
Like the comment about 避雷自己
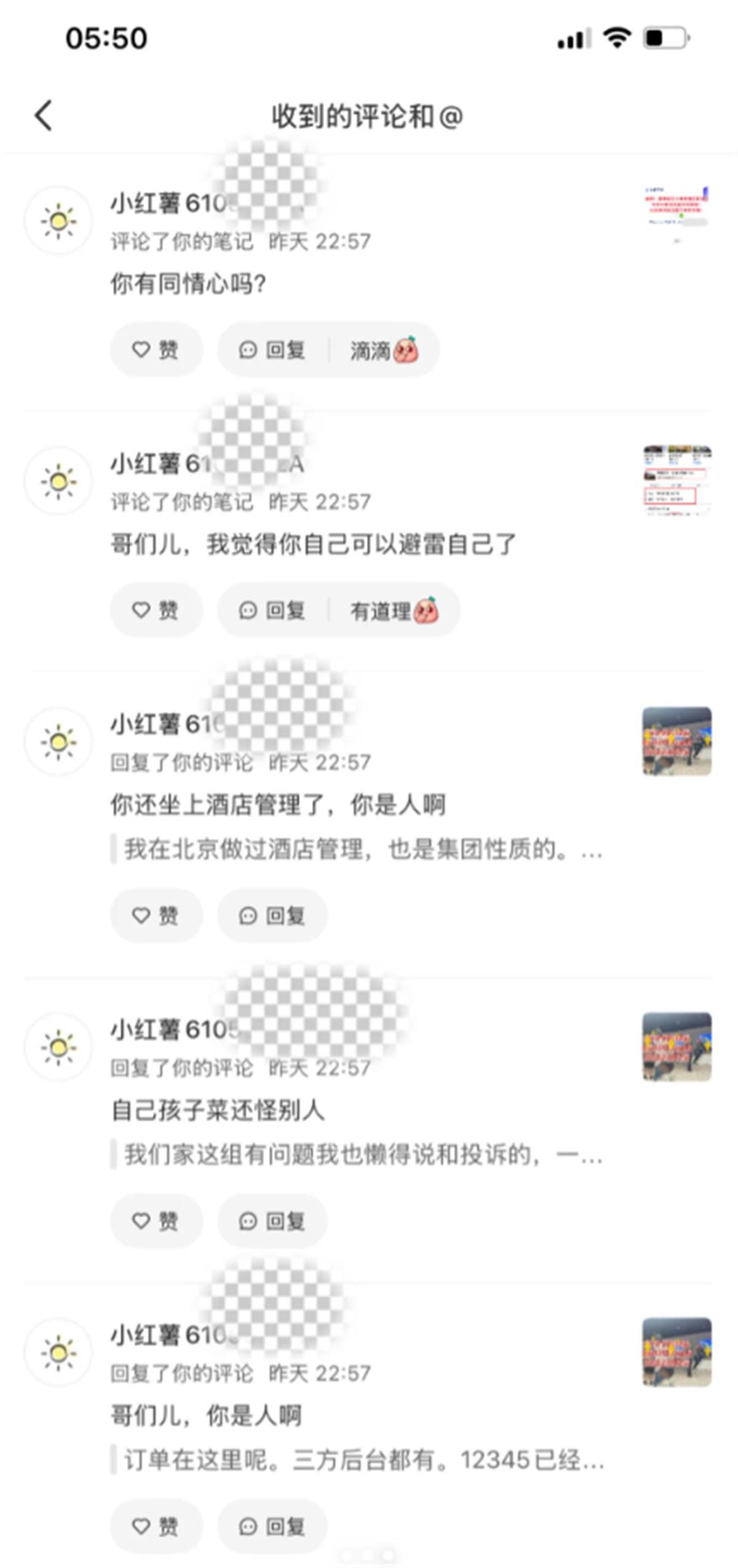156,610
